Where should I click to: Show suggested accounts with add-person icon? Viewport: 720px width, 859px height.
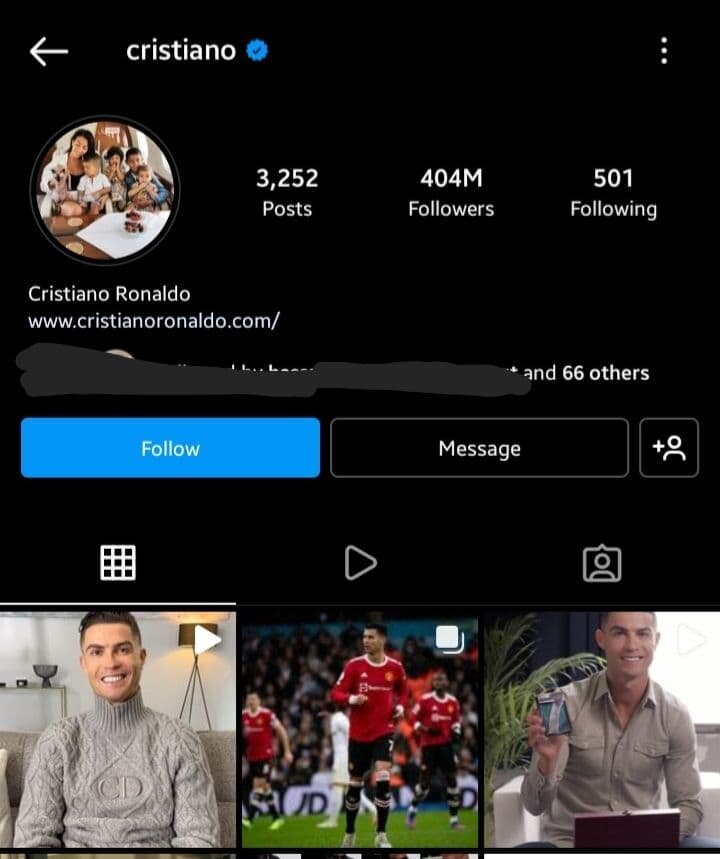[669, 448]
